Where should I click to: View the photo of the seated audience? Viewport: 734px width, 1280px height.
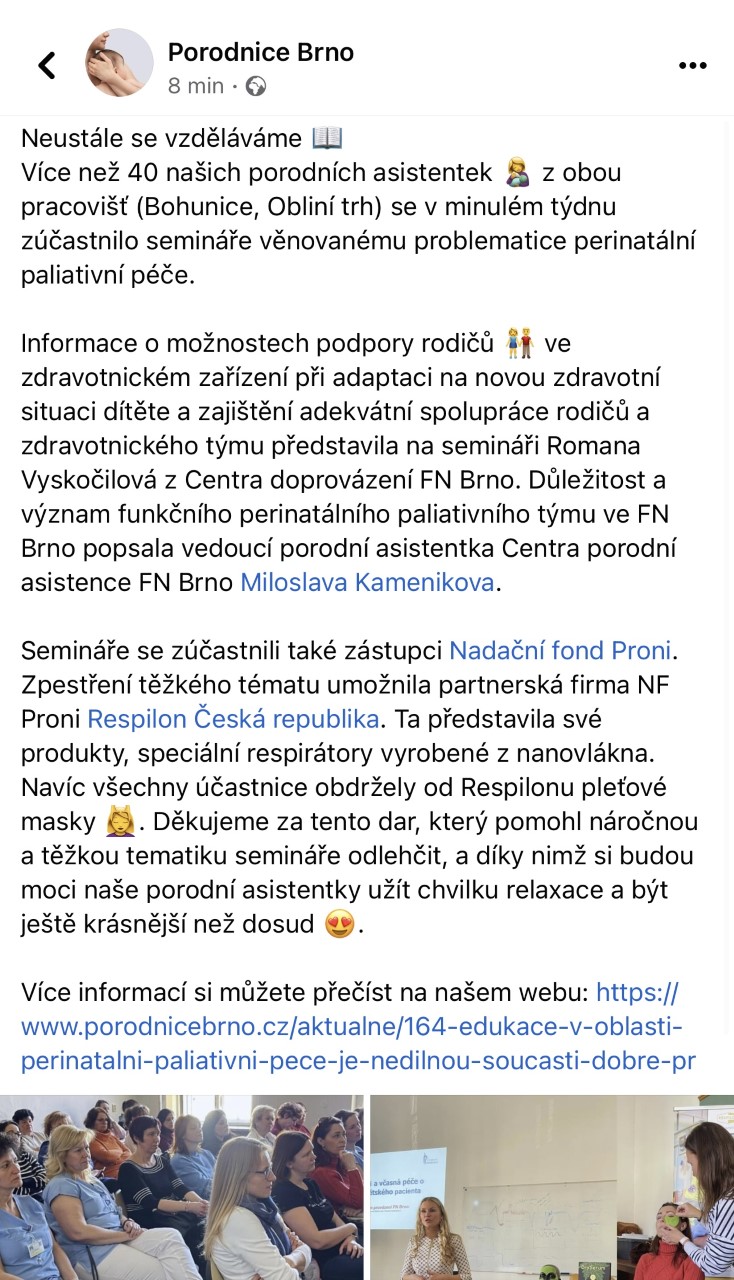181,1187
